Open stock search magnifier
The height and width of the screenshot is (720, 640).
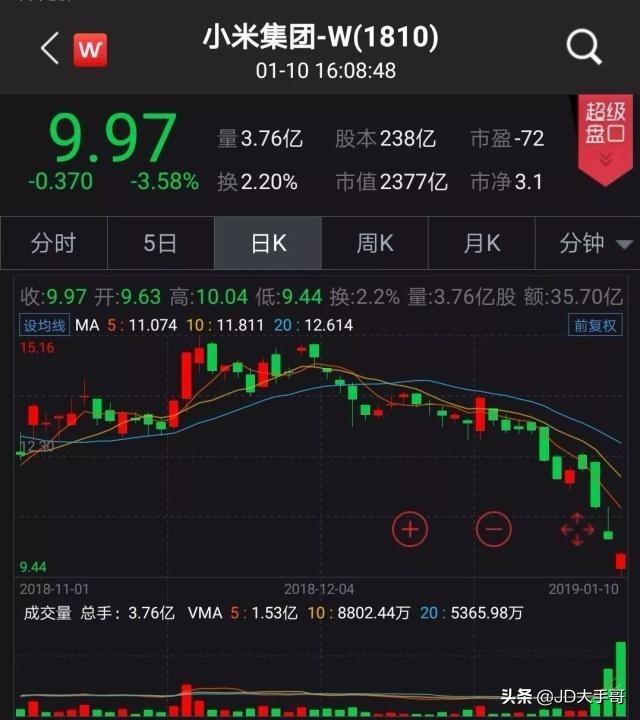pyautogui.click(x=584, y=47)
